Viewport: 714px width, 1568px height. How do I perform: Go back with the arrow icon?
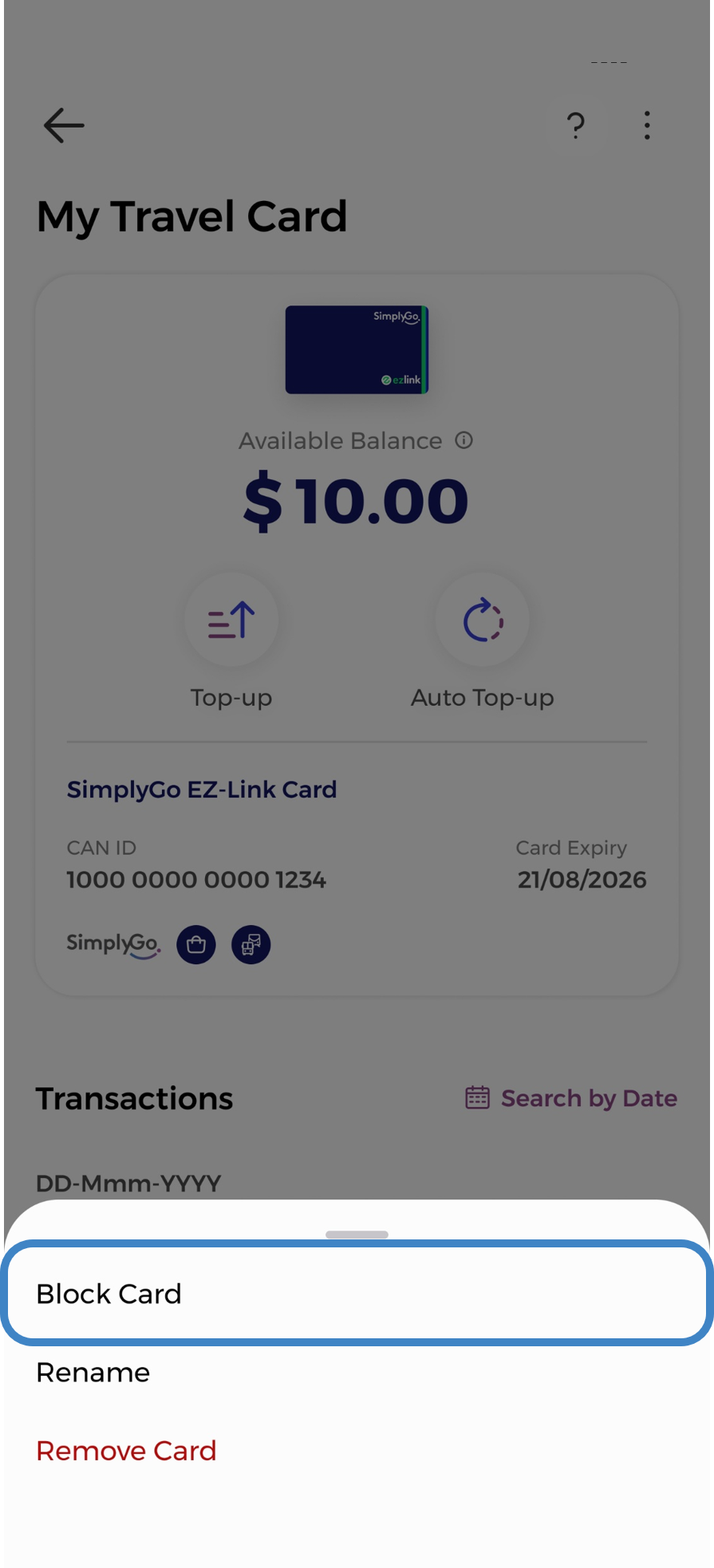tap(64, 125)
